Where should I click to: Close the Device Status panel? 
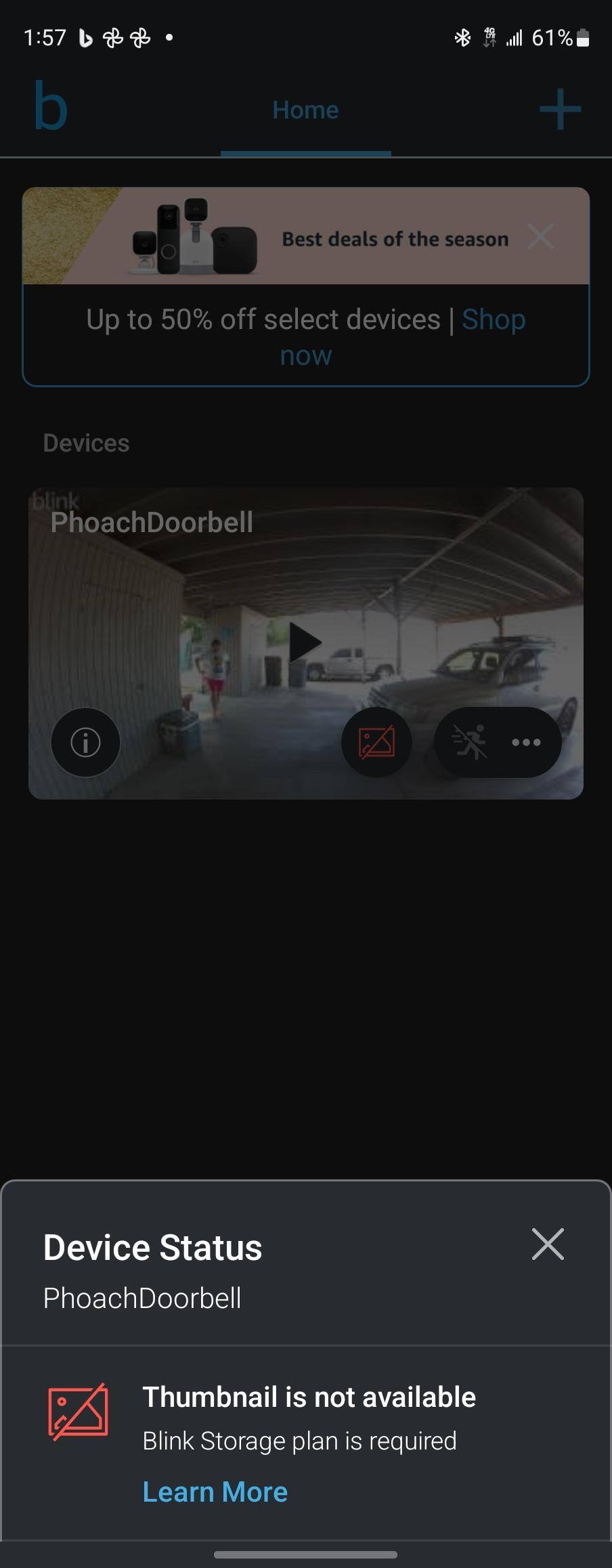tap(547, 1244)
